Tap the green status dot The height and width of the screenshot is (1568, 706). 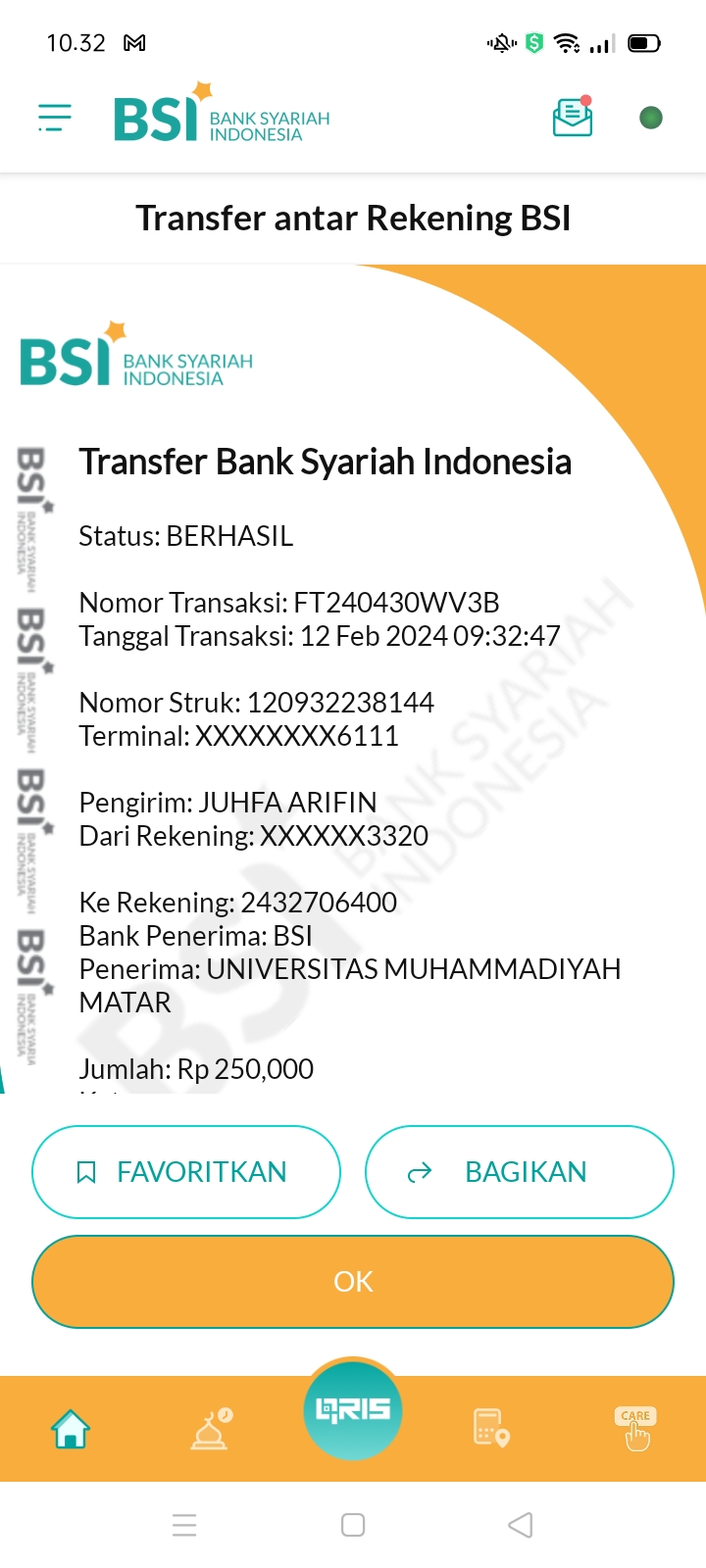click(651, 118)
